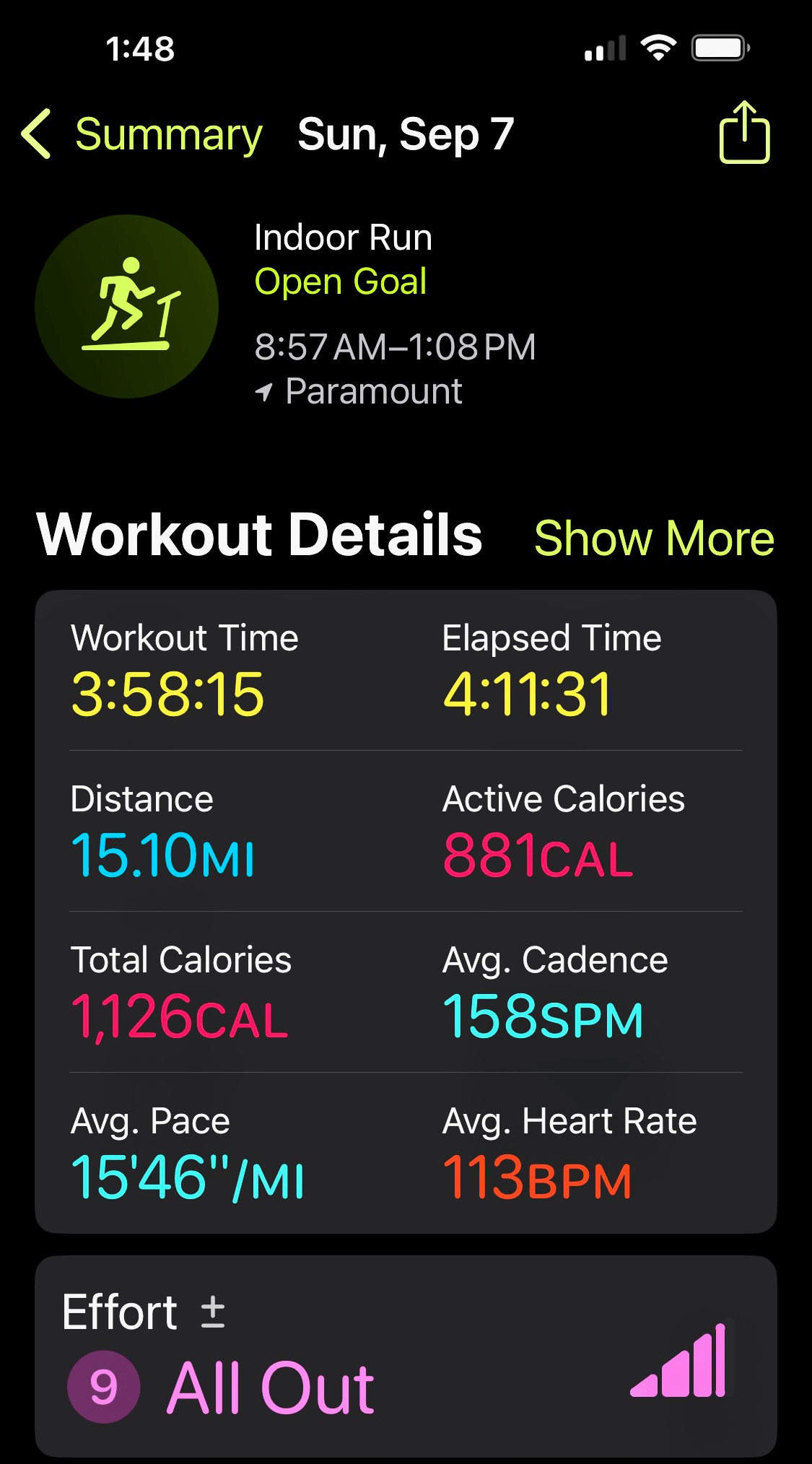Image resolution: width=812 pixels, height=1464 pixels.
Task: Open the Workout Details card
Action: coord(406,911)
